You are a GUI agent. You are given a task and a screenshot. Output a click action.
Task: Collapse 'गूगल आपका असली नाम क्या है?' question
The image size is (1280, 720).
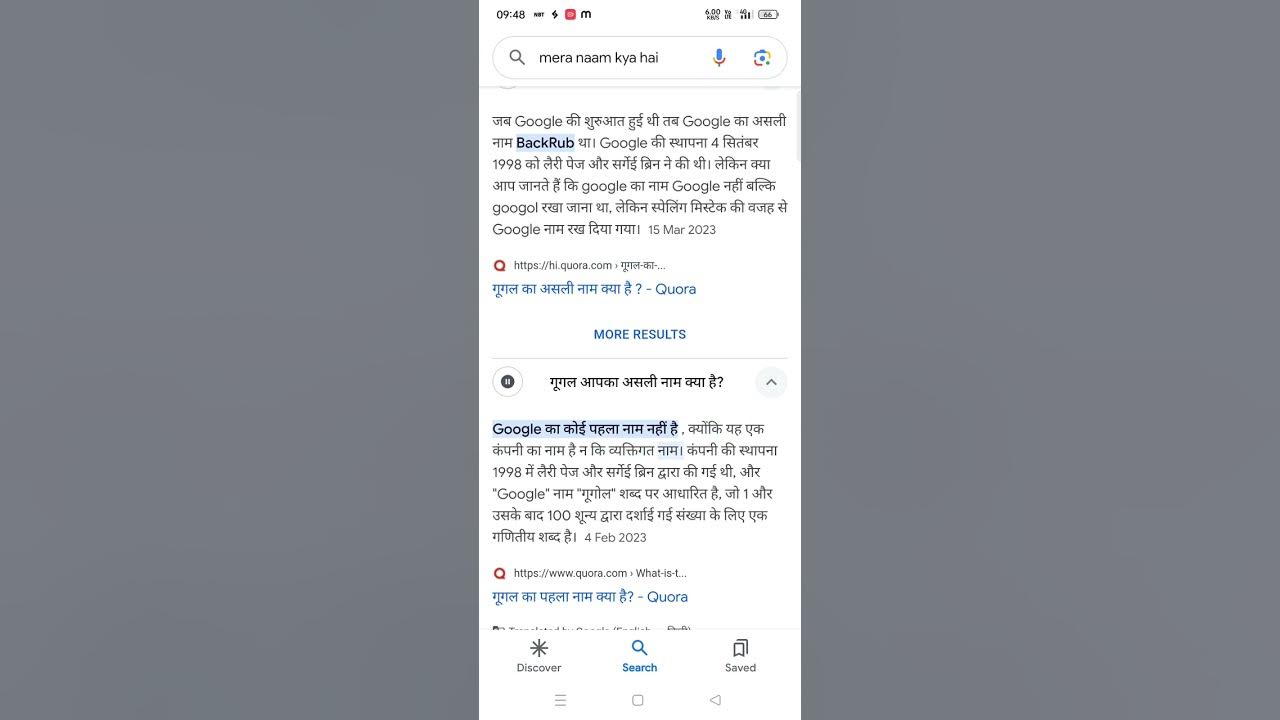click(771, 382)
